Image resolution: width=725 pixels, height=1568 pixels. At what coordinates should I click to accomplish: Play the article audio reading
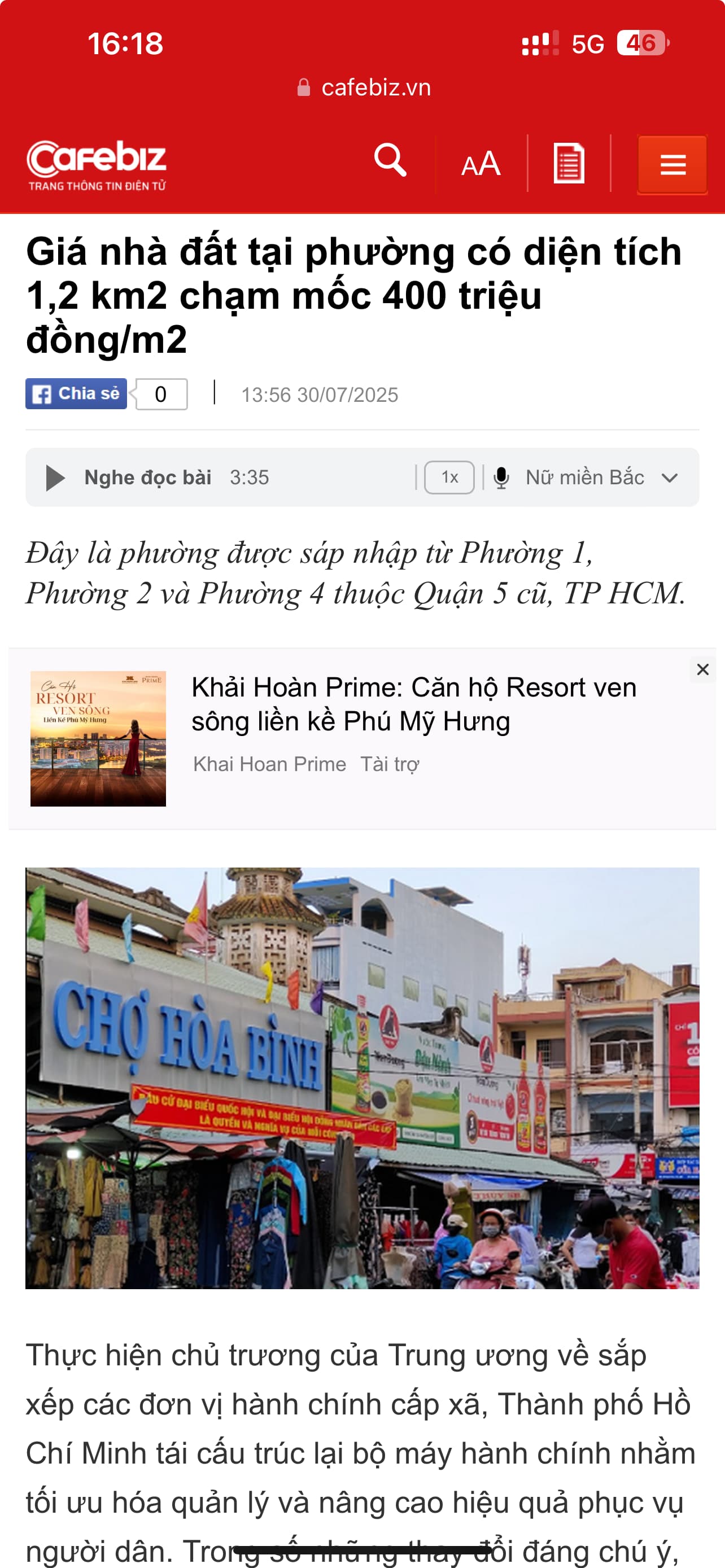click(x=55, y=478)
